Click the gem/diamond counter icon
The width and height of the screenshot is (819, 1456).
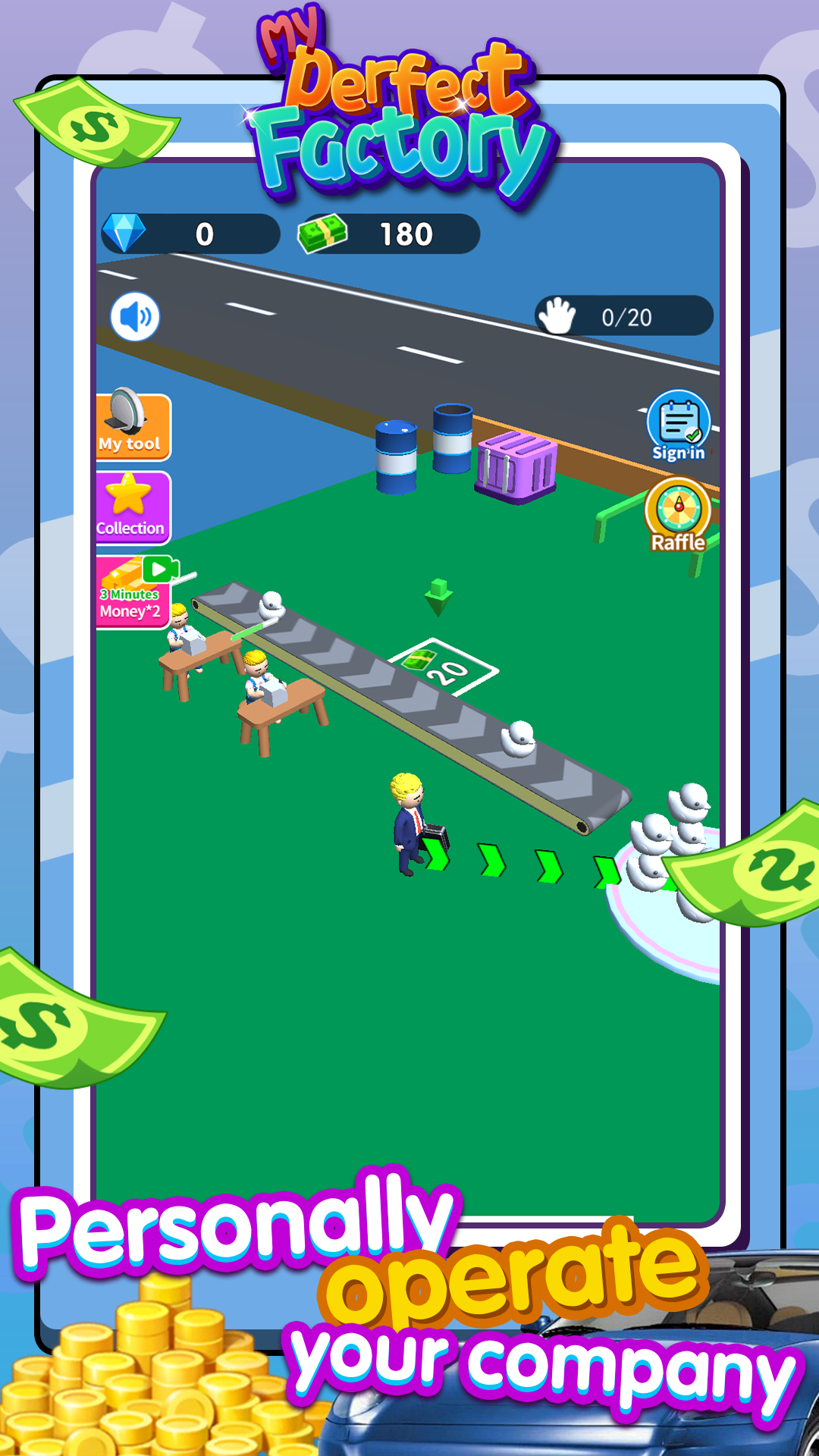tap(126, 234)
